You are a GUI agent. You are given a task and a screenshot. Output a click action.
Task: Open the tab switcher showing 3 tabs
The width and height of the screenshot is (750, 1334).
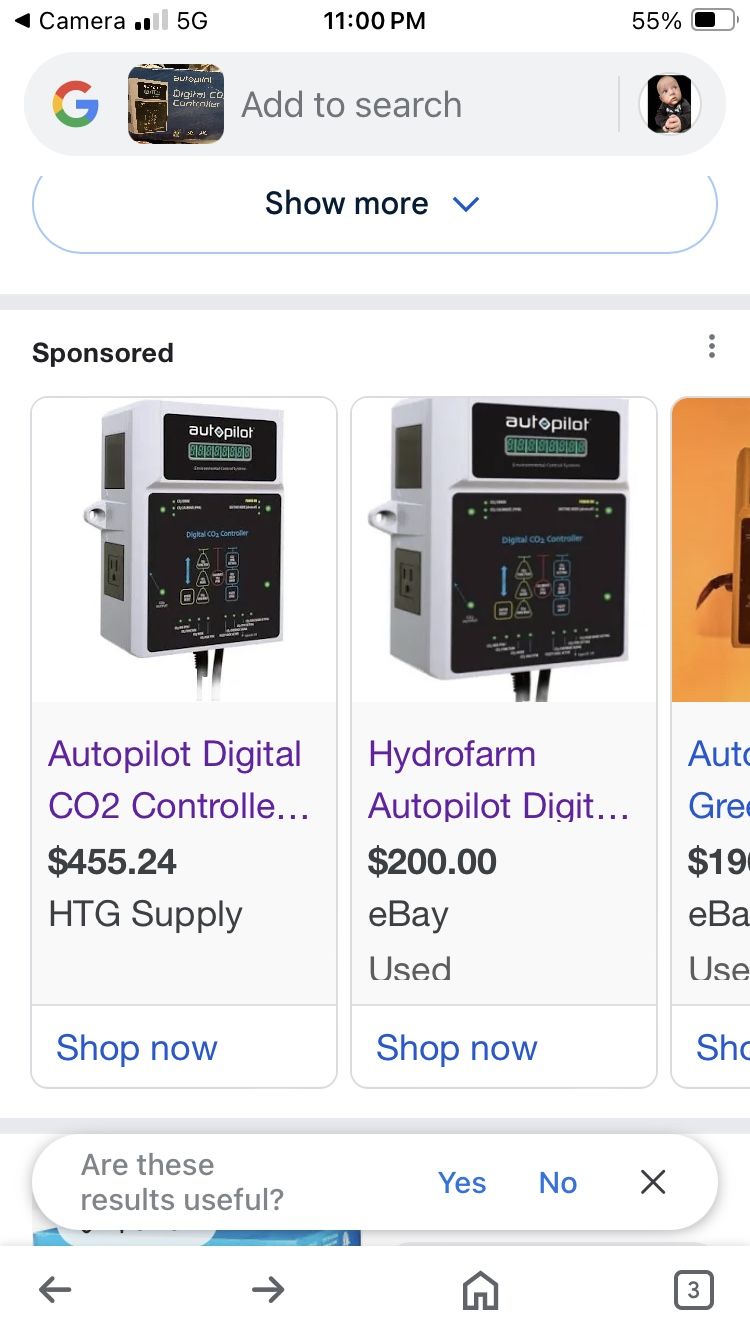693,1290
